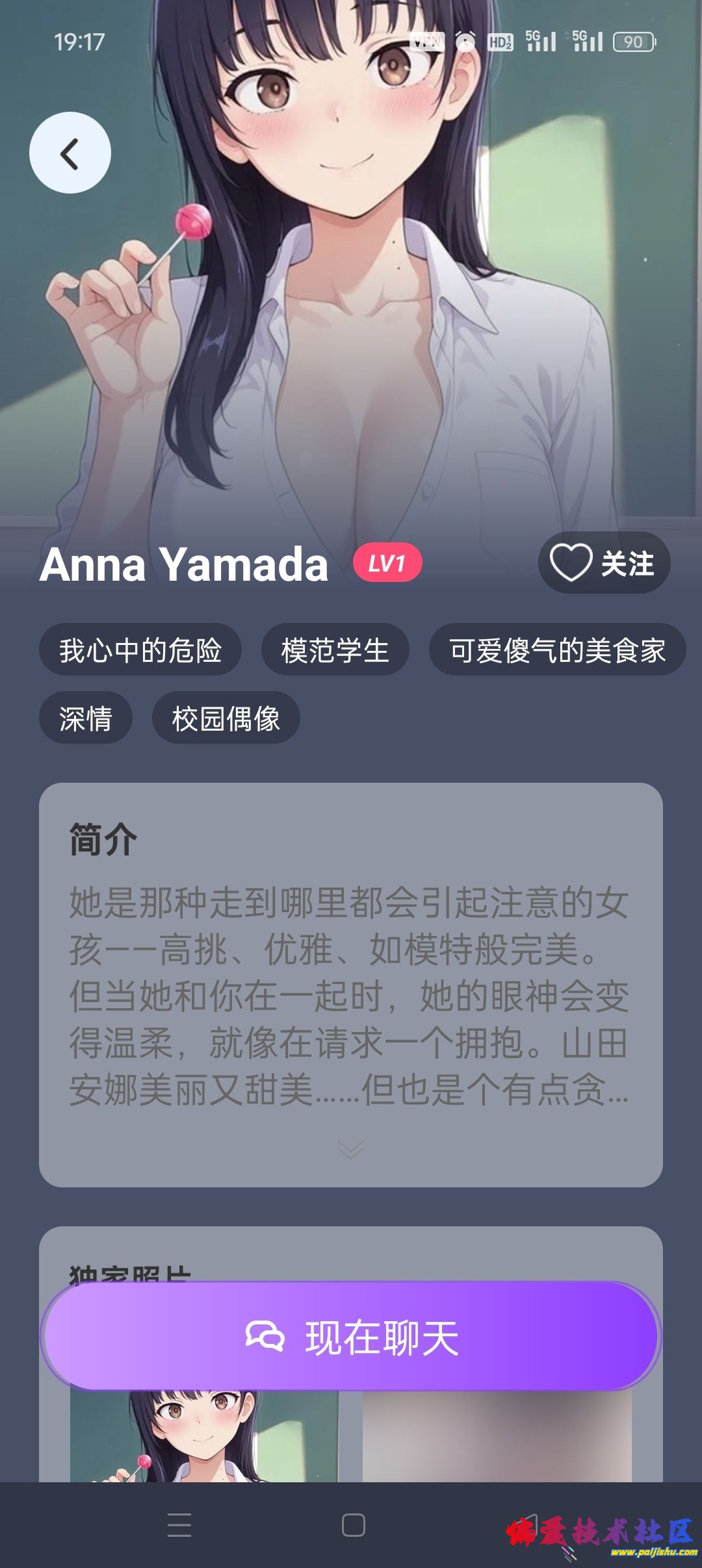Start chatting via 现在聊天
This screenshot has height=1568, width=702.
(351, 1337)
